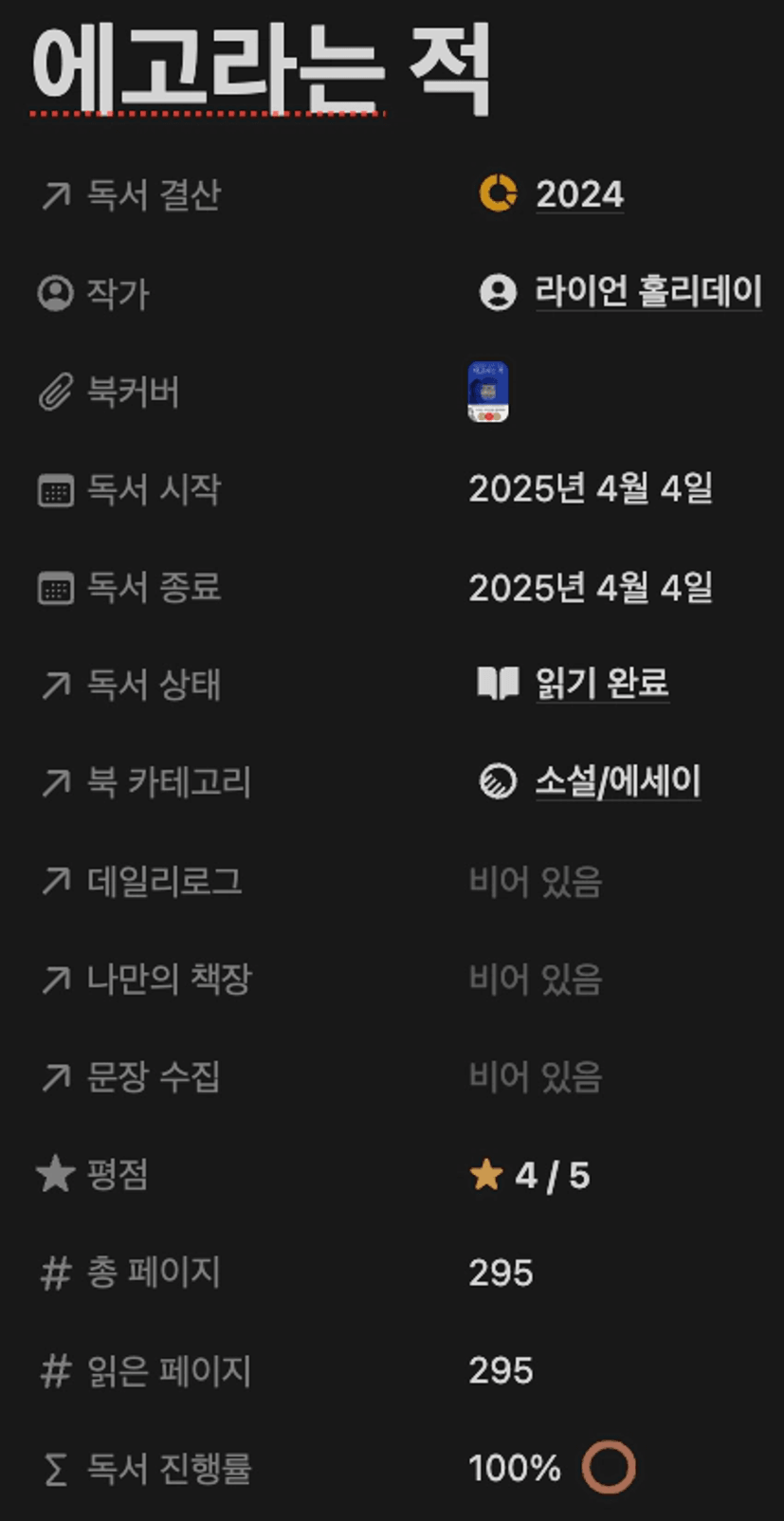
Task: Open the 읽기 완료 status link
Action: pos(601,684)
